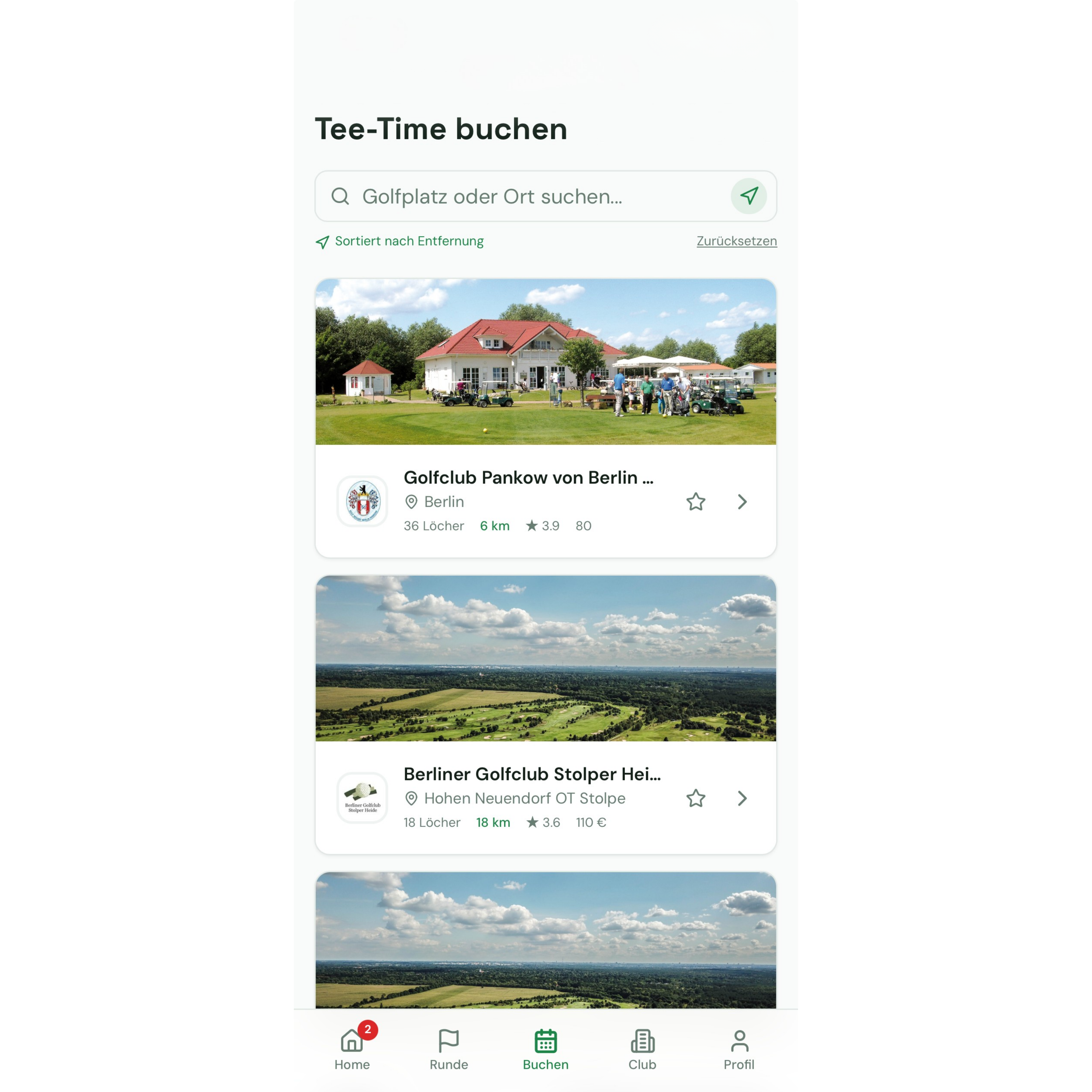Open Golfclub Pankow von Berlin card

[x=528, y=478]
